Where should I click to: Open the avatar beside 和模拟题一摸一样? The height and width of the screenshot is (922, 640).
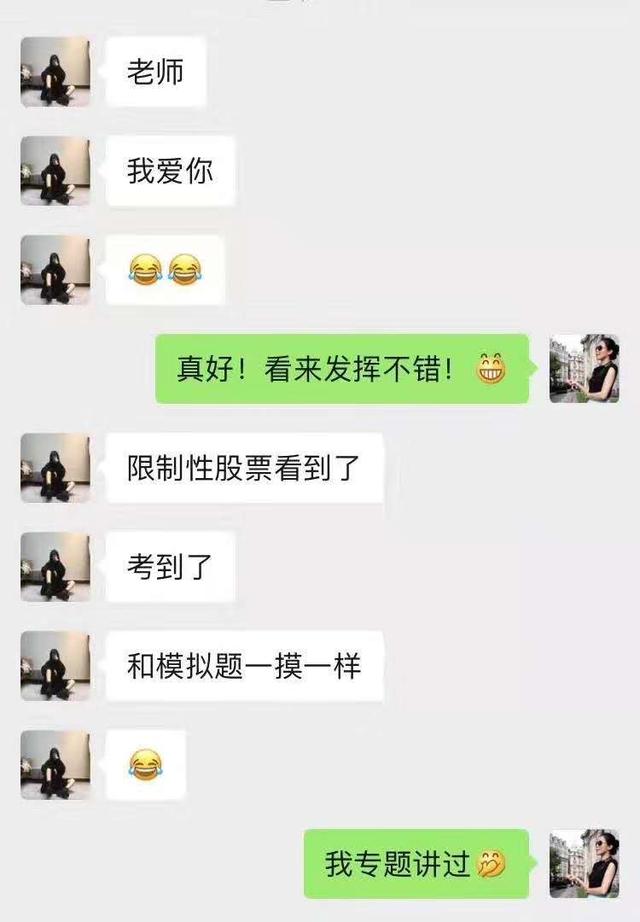(55, 666)
